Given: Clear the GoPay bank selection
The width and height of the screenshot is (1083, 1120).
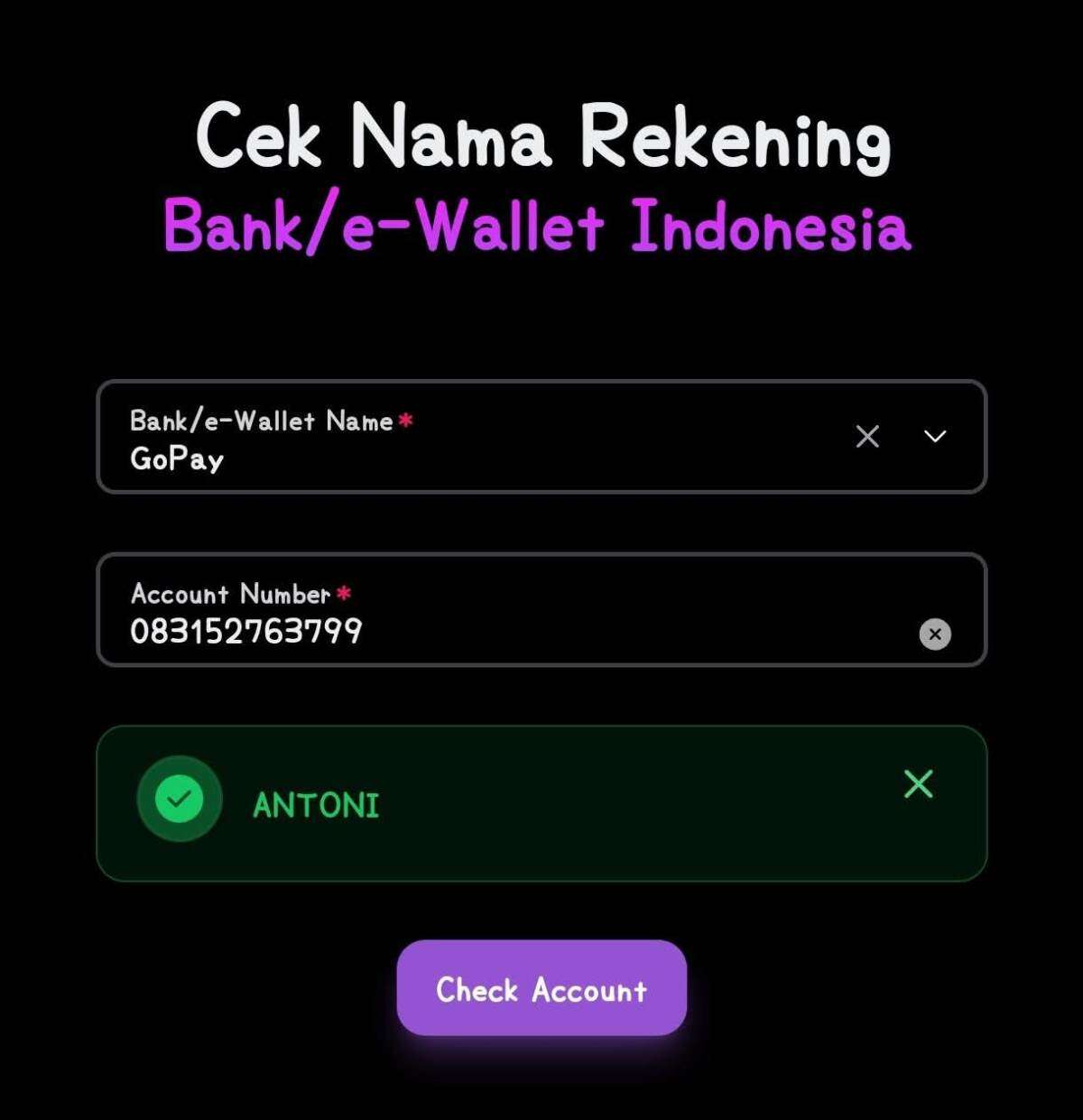Looking at the screenshot, I should [x=867, y=437].
